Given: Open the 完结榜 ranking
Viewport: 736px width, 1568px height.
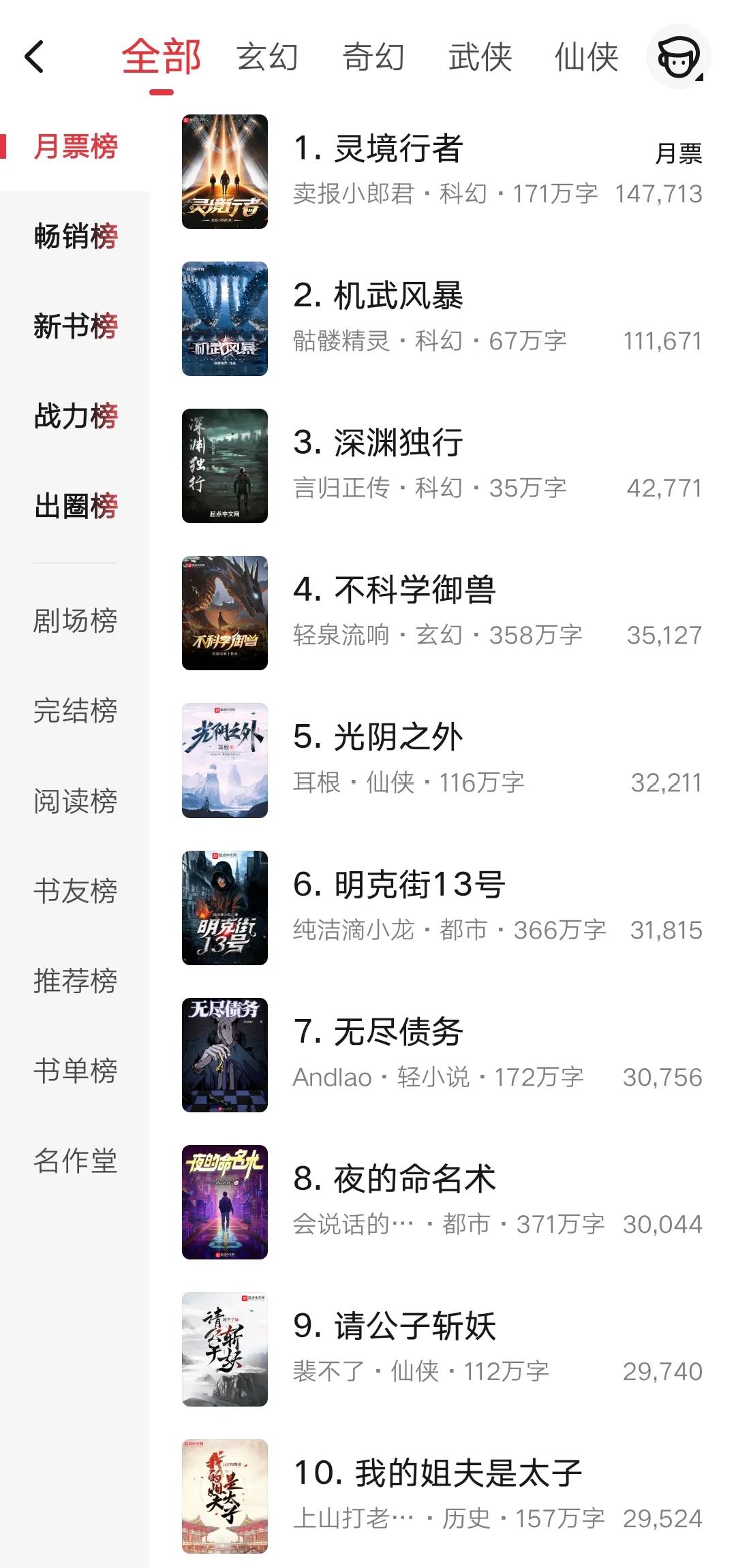Looking at the screenshot, I should pos(75,711).
